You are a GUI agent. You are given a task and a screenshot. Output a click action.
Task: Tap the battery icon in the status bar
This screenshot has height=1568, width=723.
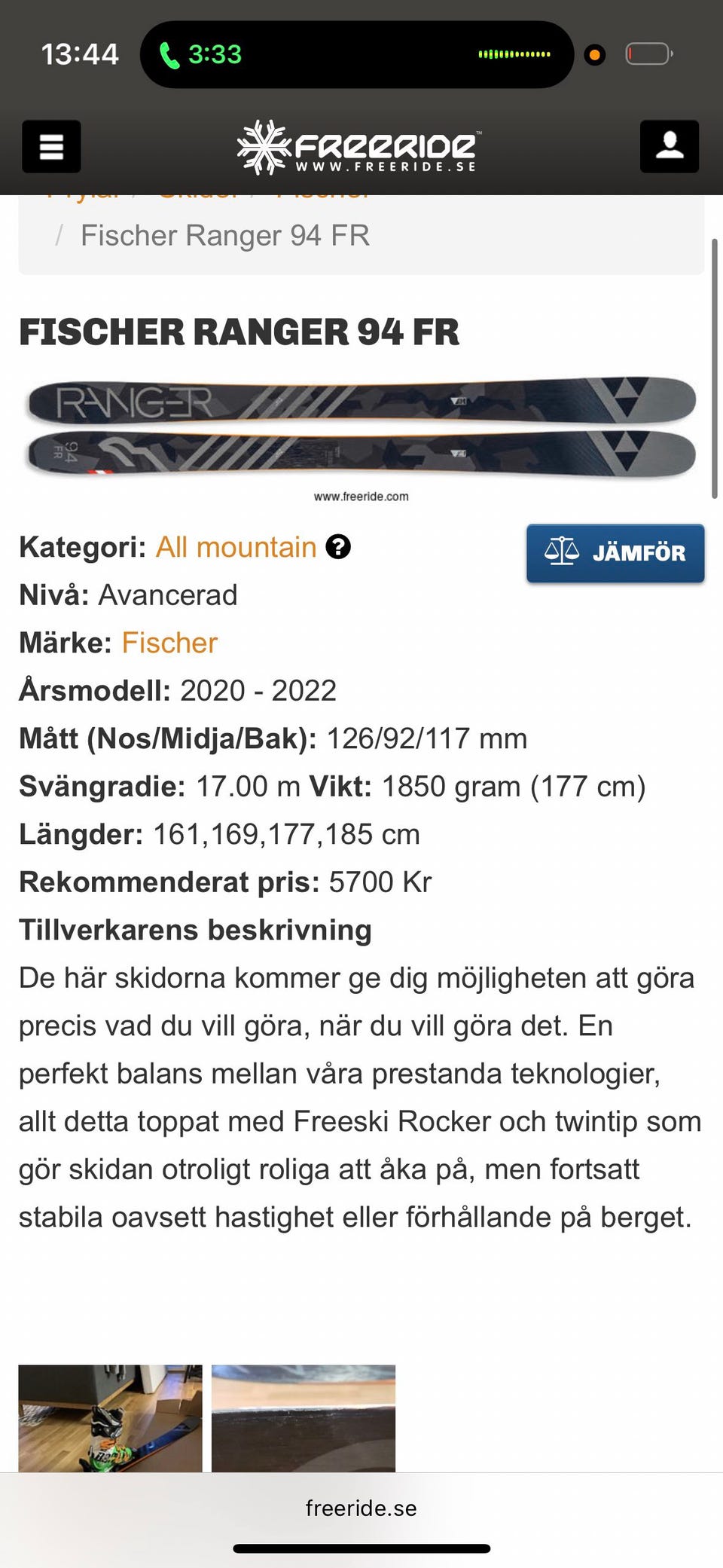[649, 53]
